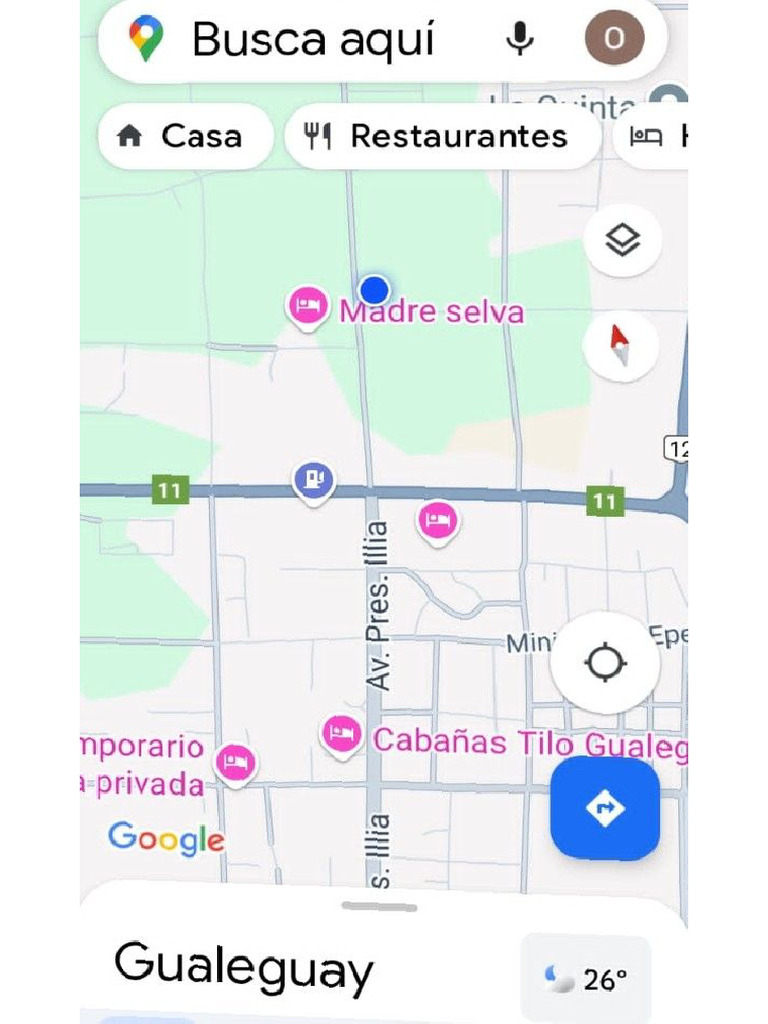Start voice search with the microphone

tap(519, 39)
